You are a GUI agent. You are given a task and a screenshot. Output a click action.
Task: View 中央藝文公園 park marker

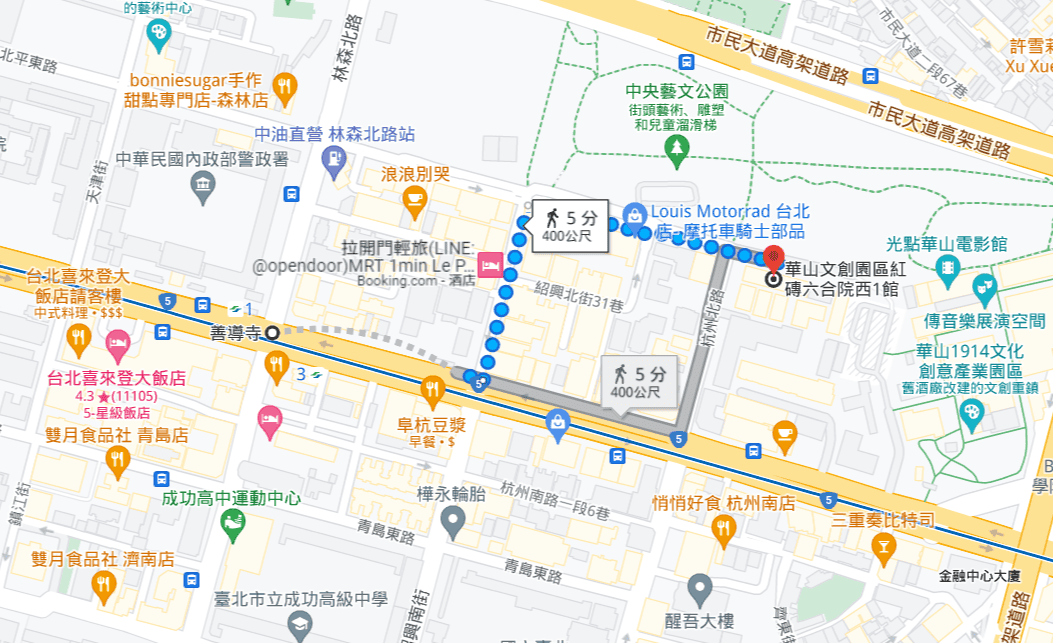pos(678,149)
